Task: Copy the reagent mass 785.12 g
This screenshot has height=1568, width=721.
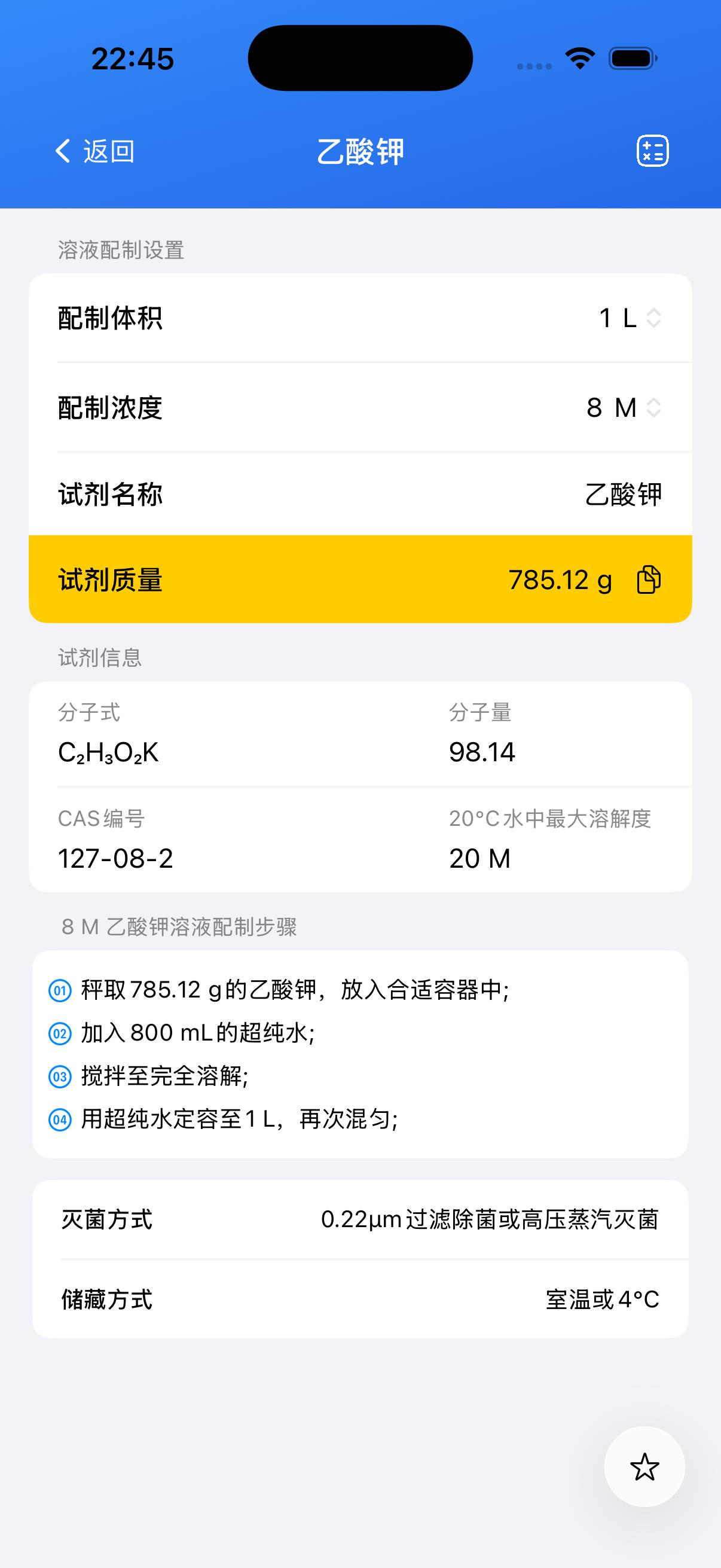Action: [647, 580]
